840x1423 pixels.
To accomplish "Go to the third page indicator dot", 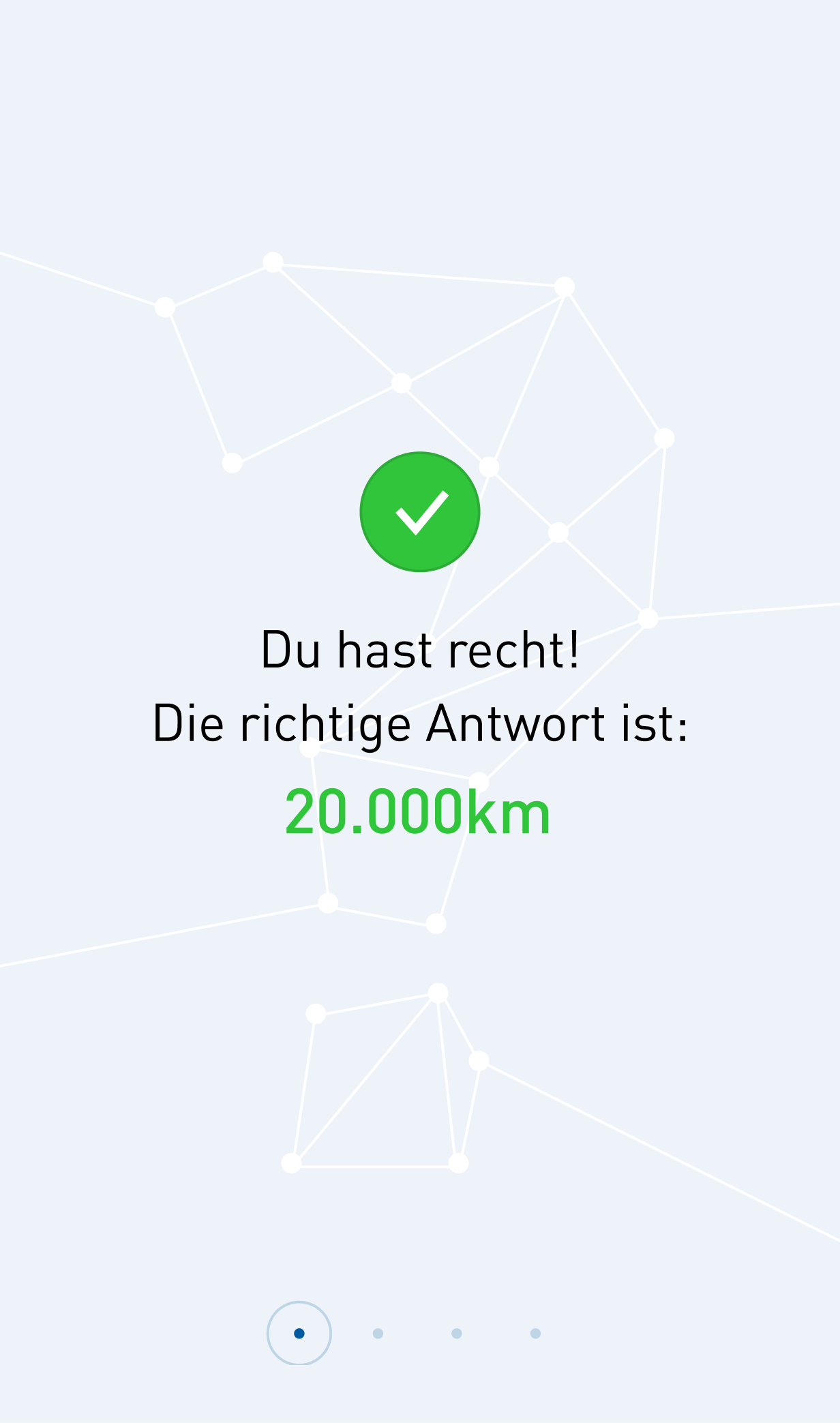I will point(457,1333).
